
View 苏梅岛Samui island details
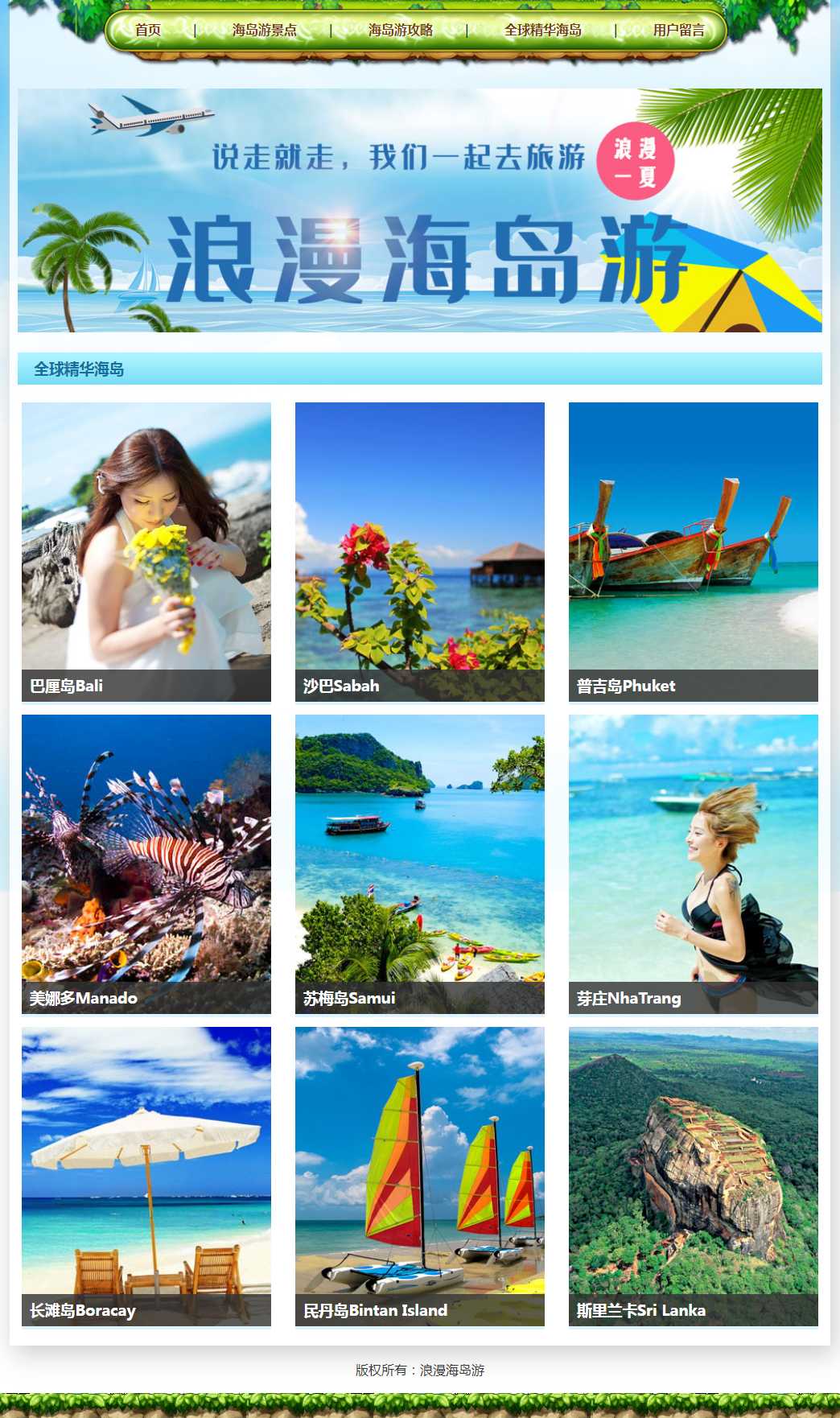pos(419,864)
